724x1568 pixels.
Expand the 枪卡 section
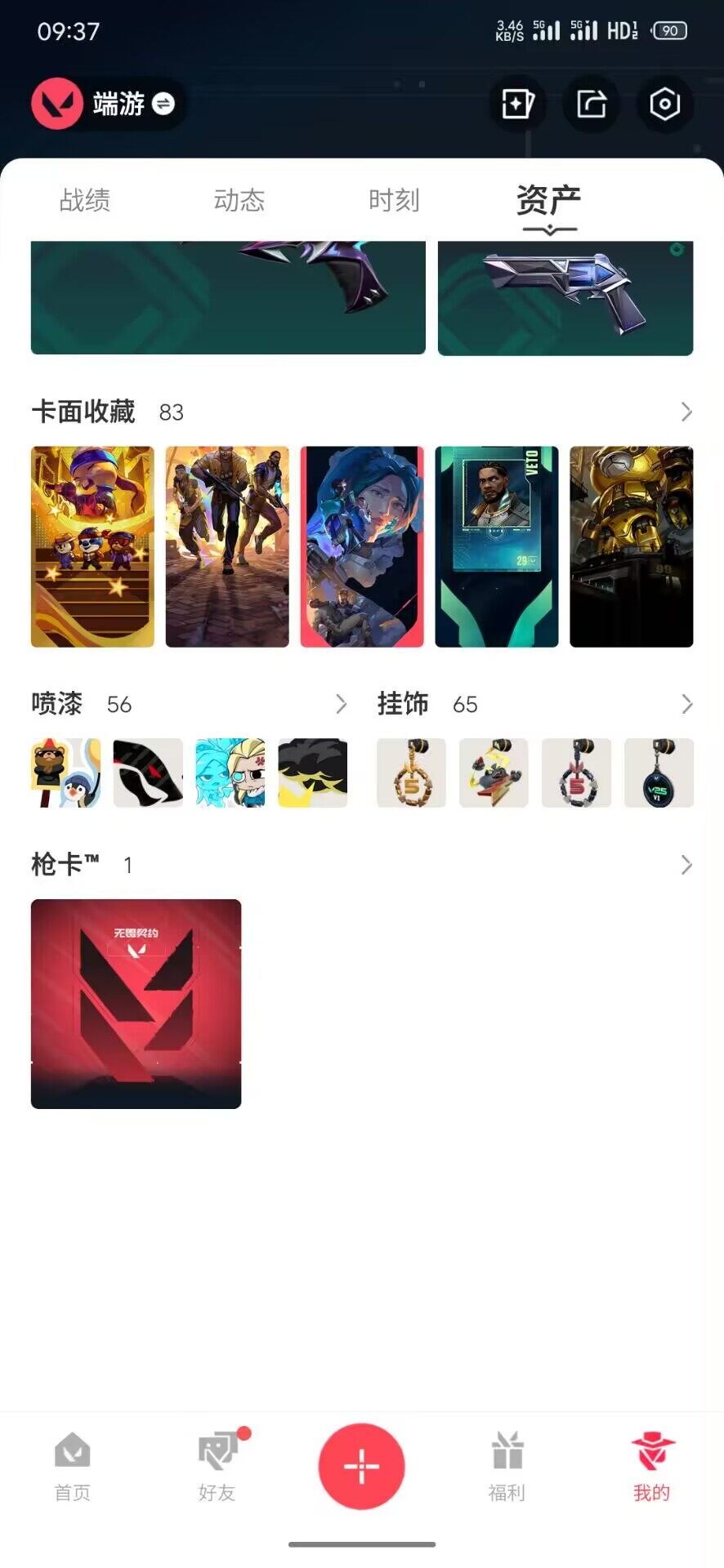click(x=686, y=865)
